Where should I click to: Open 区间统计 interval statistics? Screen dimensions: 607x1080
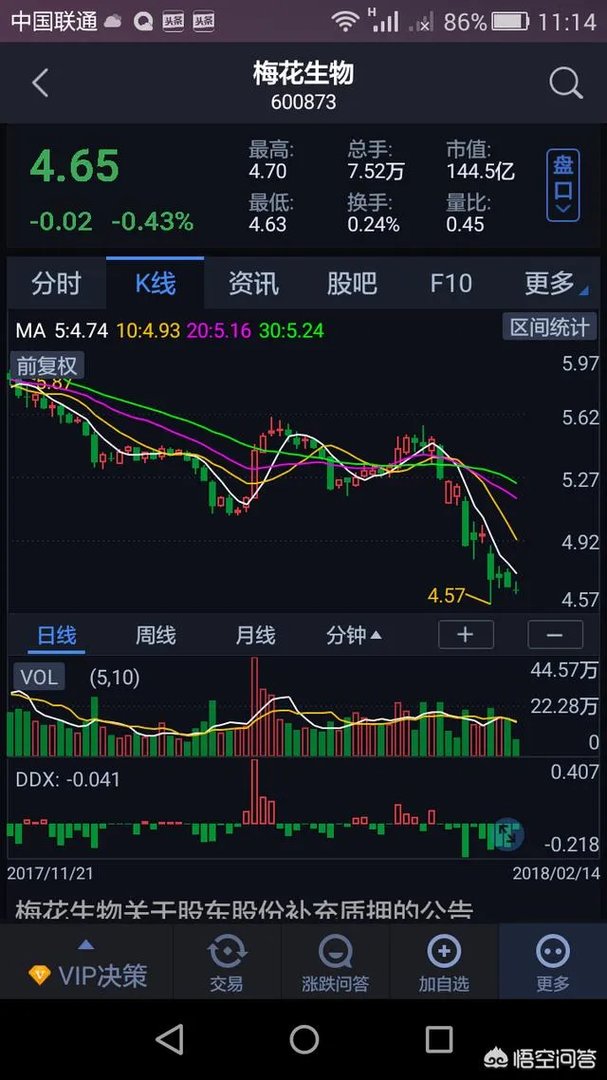tap(550, 327)
